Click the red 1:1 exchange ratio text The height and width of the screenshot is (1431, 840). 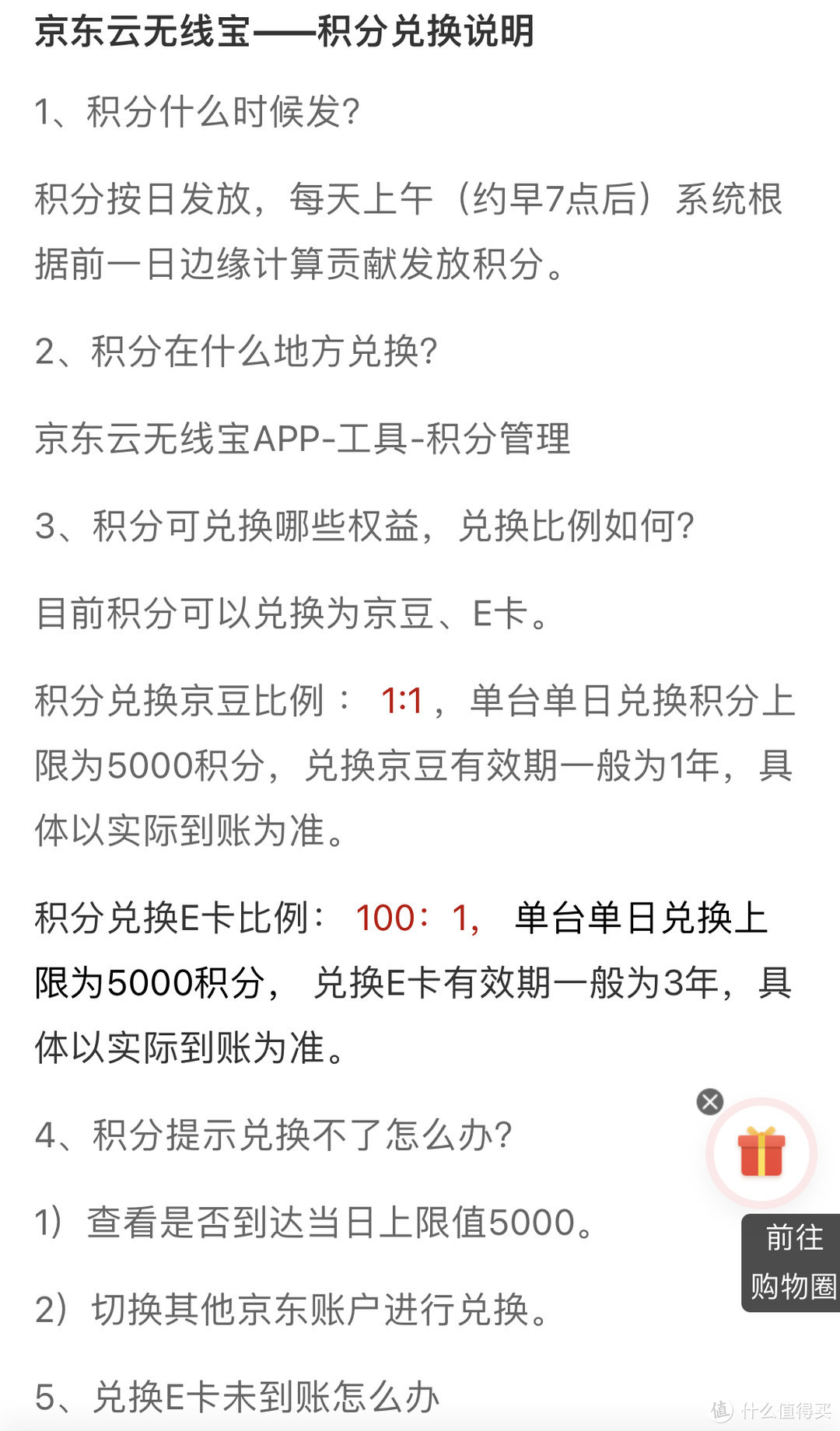pos(401,700)
